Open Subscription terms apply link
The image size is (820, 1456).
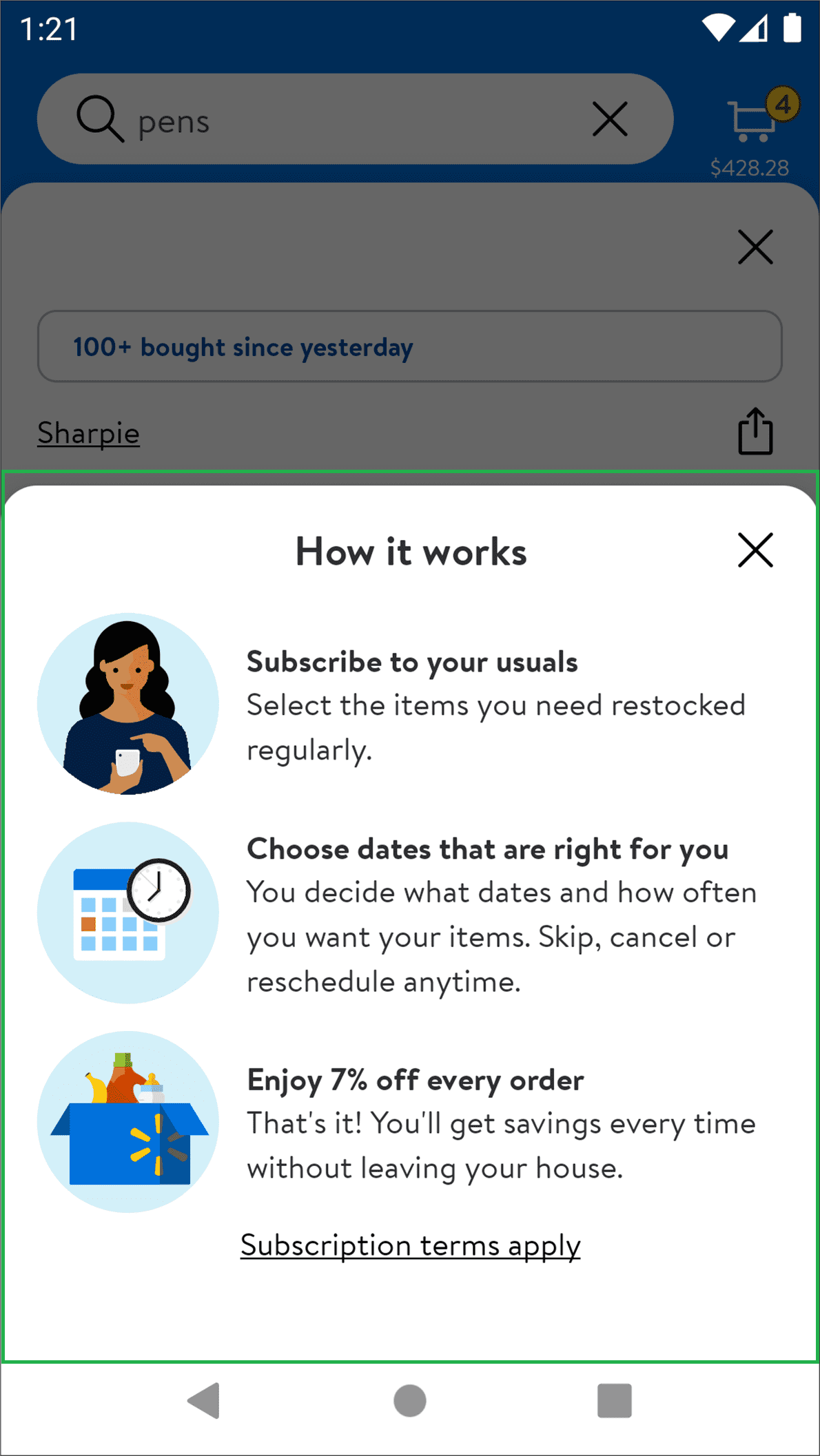point(410,1245)
